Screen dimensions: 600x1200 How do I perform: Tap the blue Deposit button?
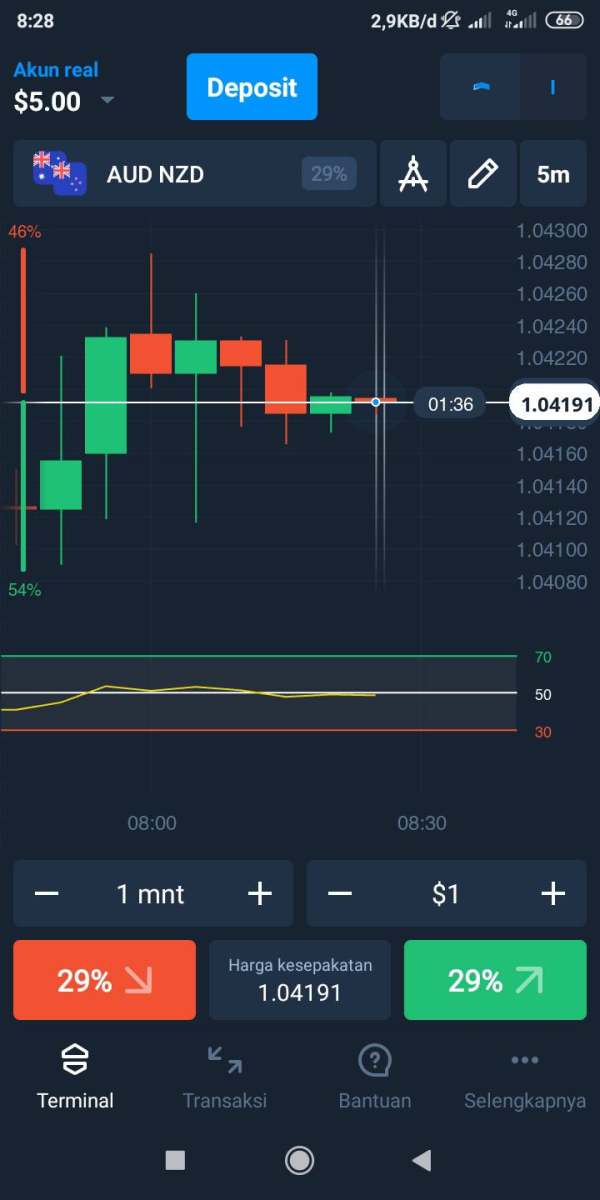pyautogui.click(x=252, y=87)
